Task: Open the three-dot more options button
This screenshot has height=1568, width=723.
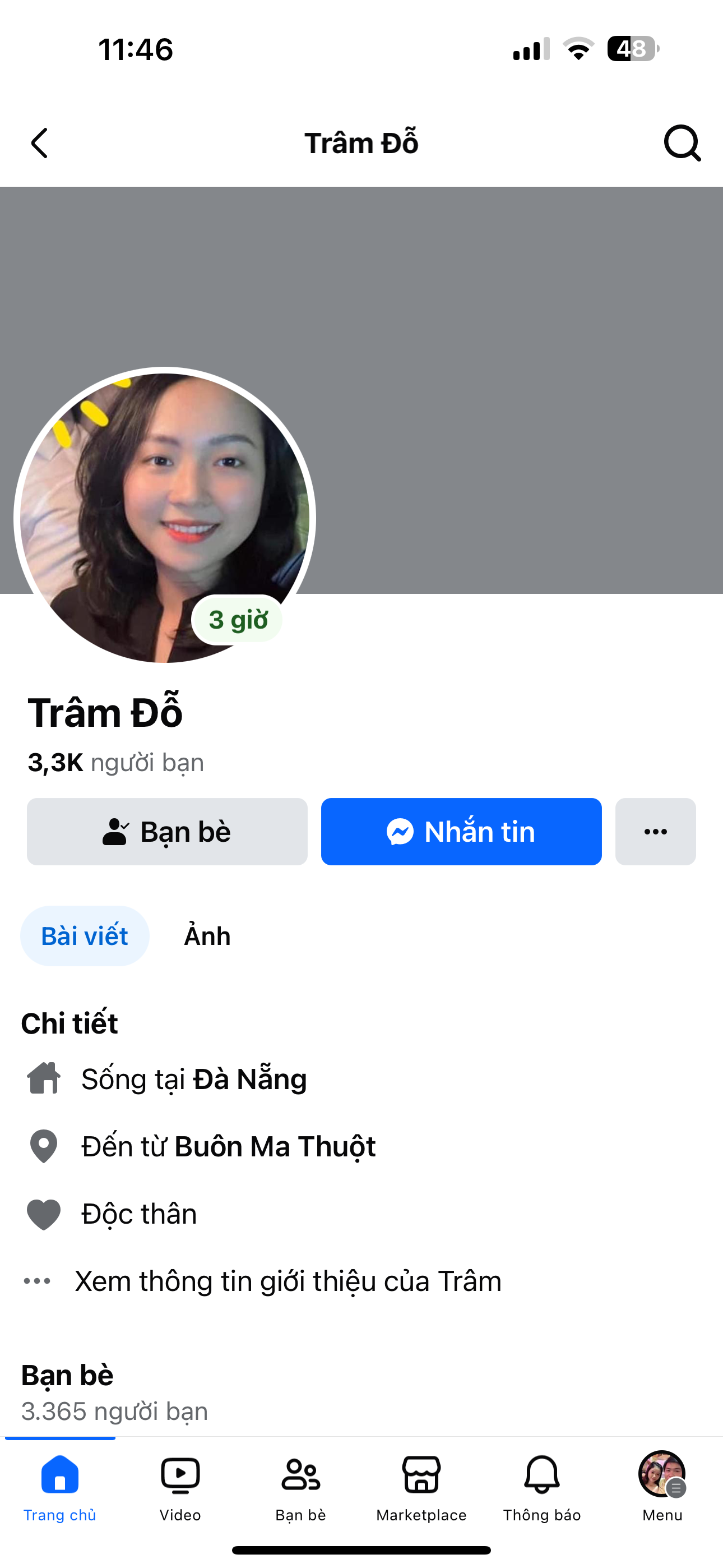Action: coord(655,832)
